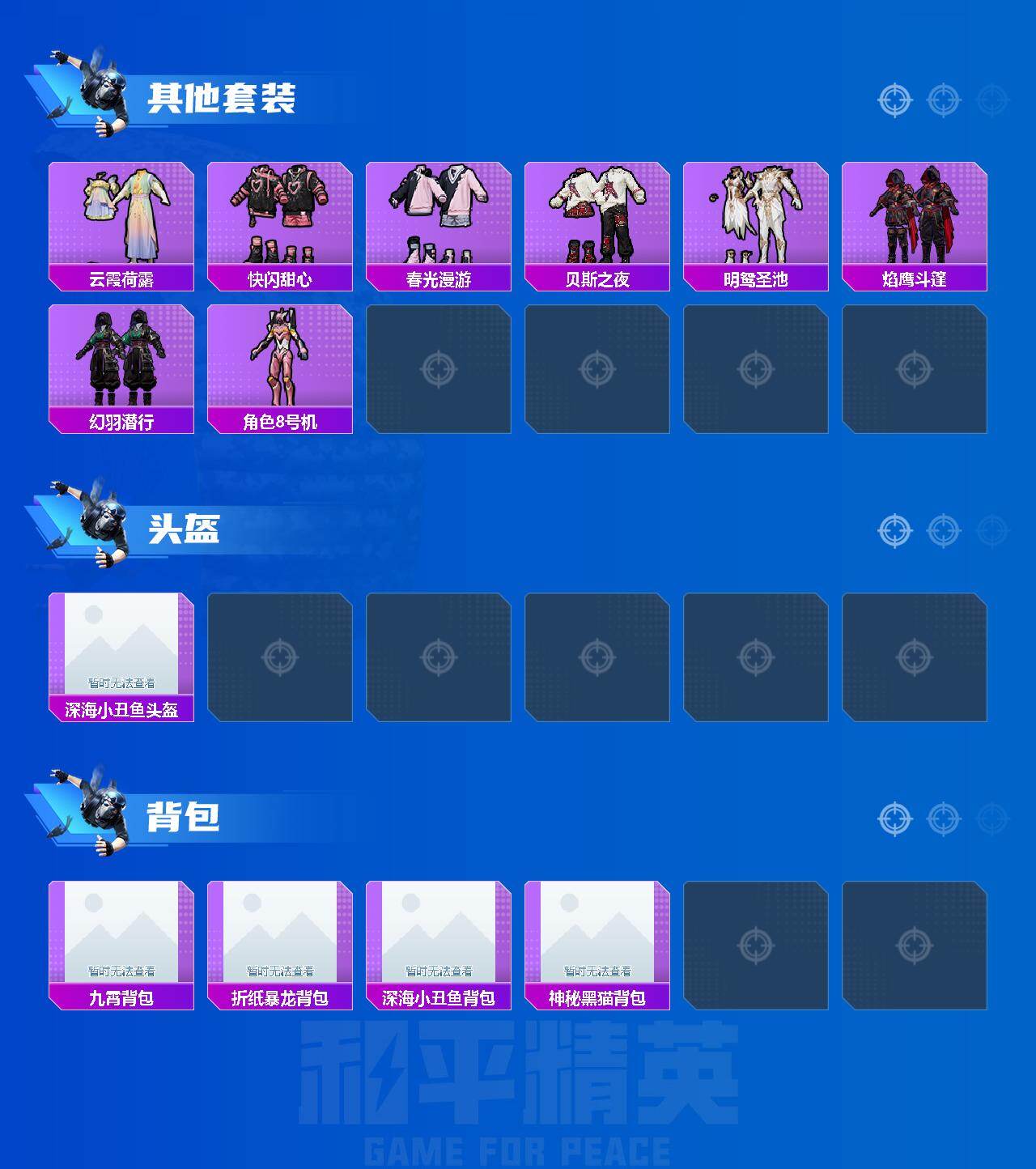Click the 九霄背包 label
This screenshot has width=1036, height=1169.
120,999
